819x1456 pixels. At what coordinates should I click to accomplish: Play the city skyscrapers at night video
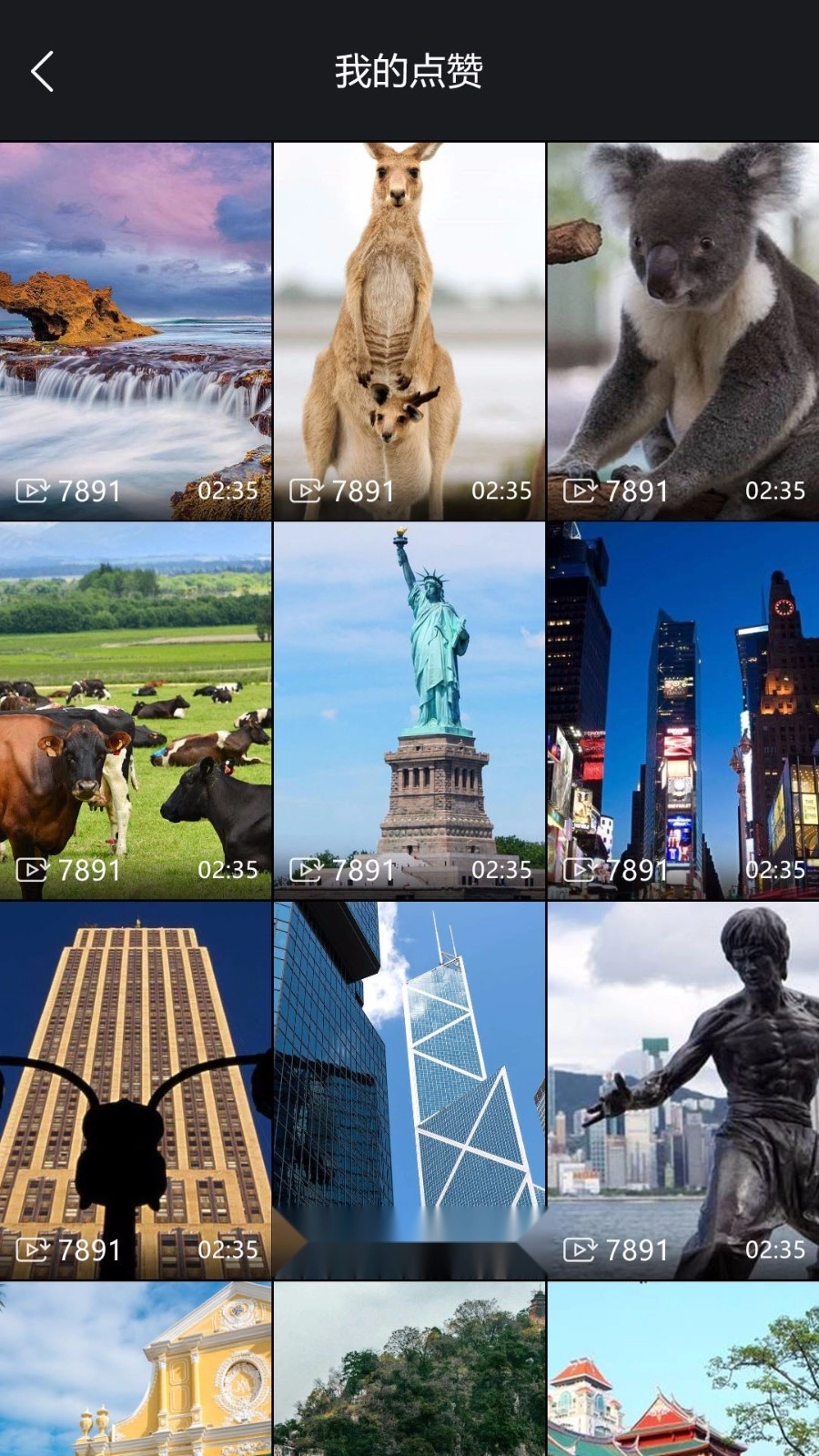682,711
